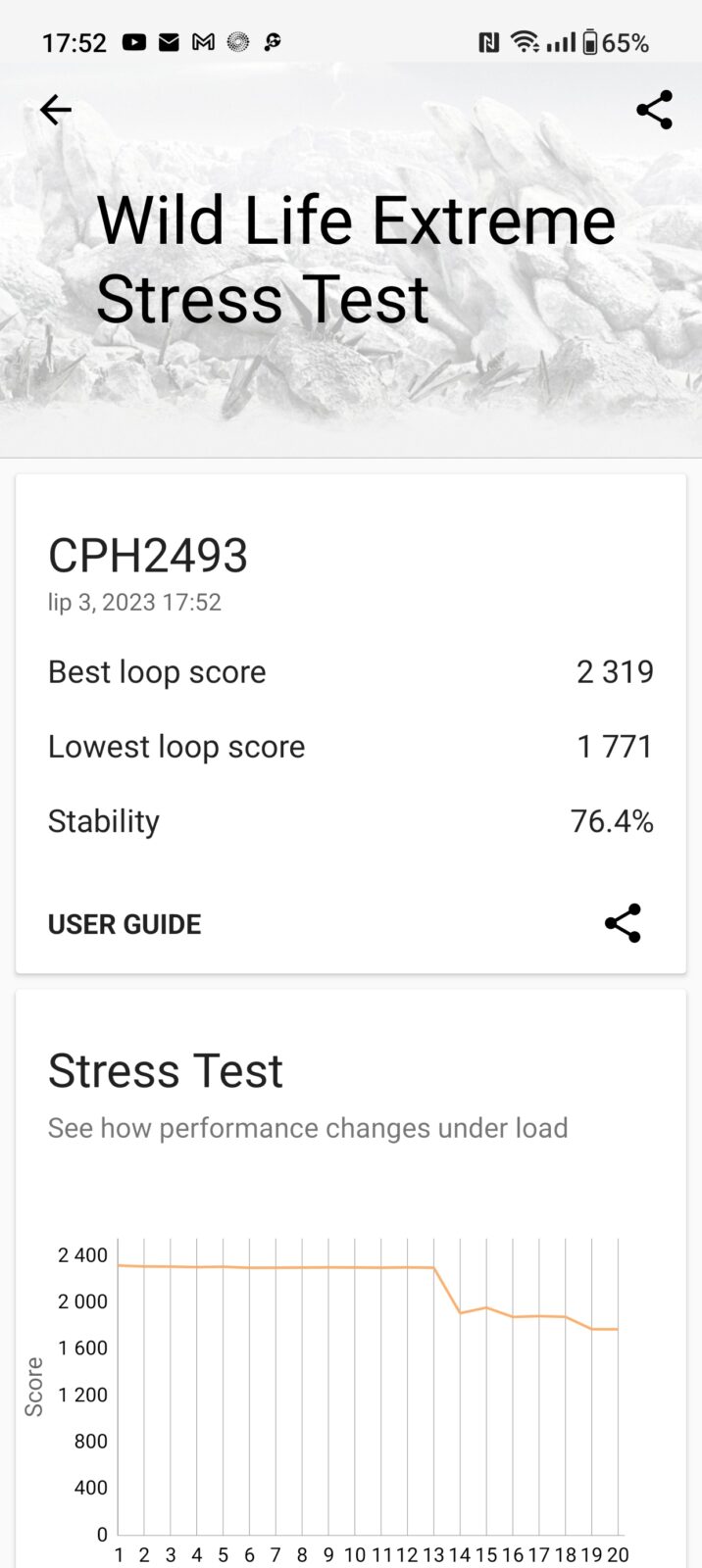Go back using the top arrow
Viewport: 702px width, 1568px height.
point(56,110)
